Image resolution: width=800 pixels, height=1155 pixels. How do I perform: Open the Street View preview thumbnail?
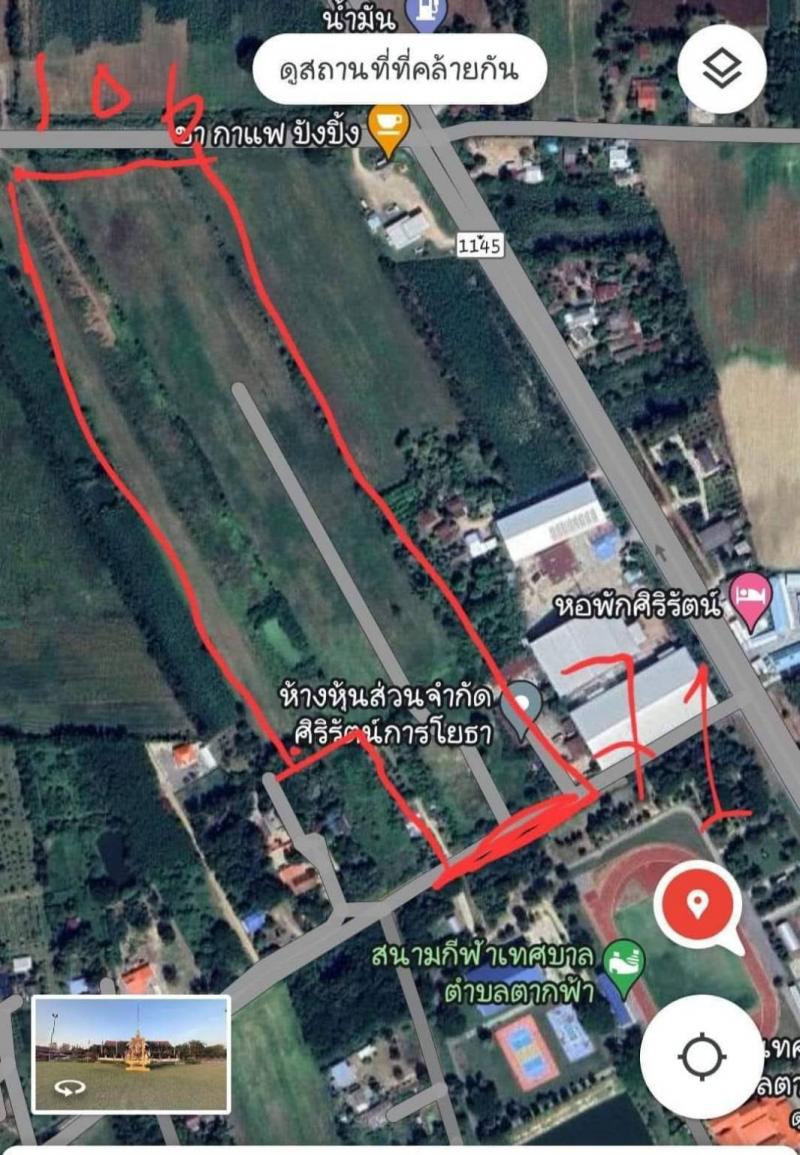click(x=131, y=1054)
